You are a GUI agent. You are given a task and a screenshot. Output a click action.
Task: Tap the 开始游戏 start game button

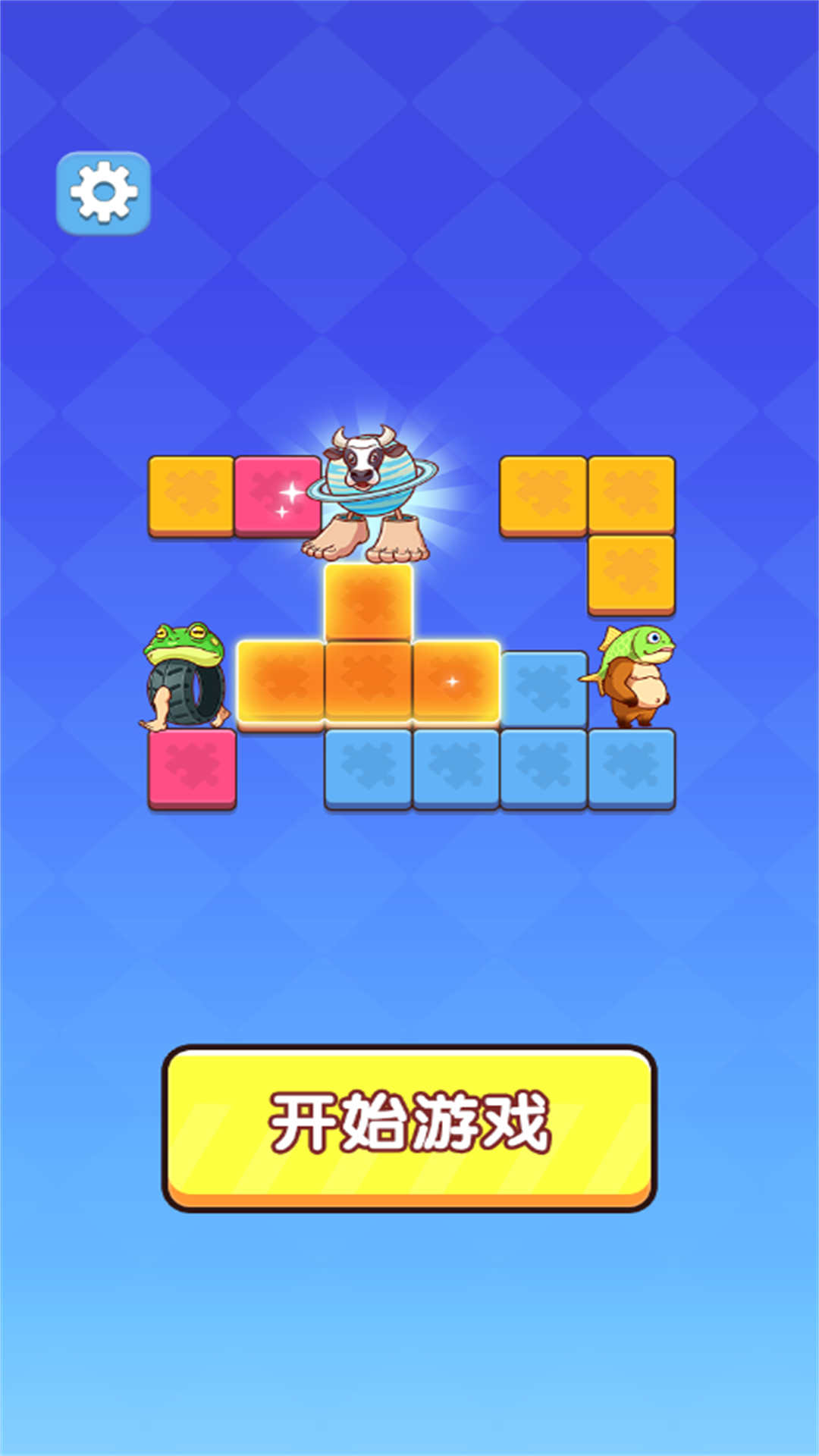(409, 1125)
